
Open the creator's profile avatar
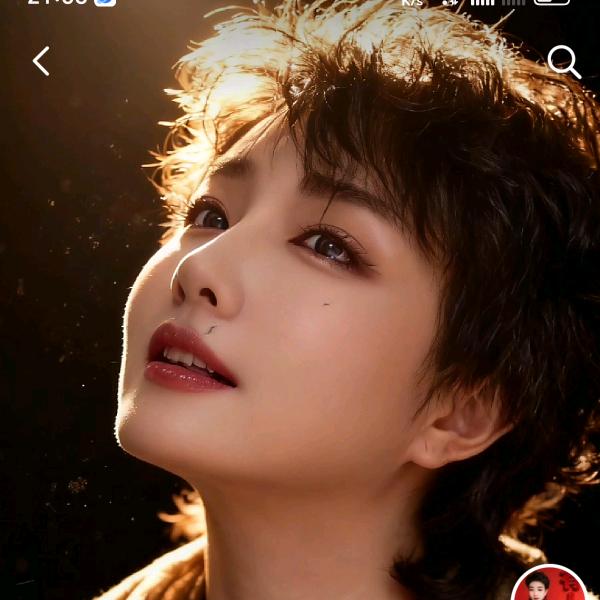548,585
